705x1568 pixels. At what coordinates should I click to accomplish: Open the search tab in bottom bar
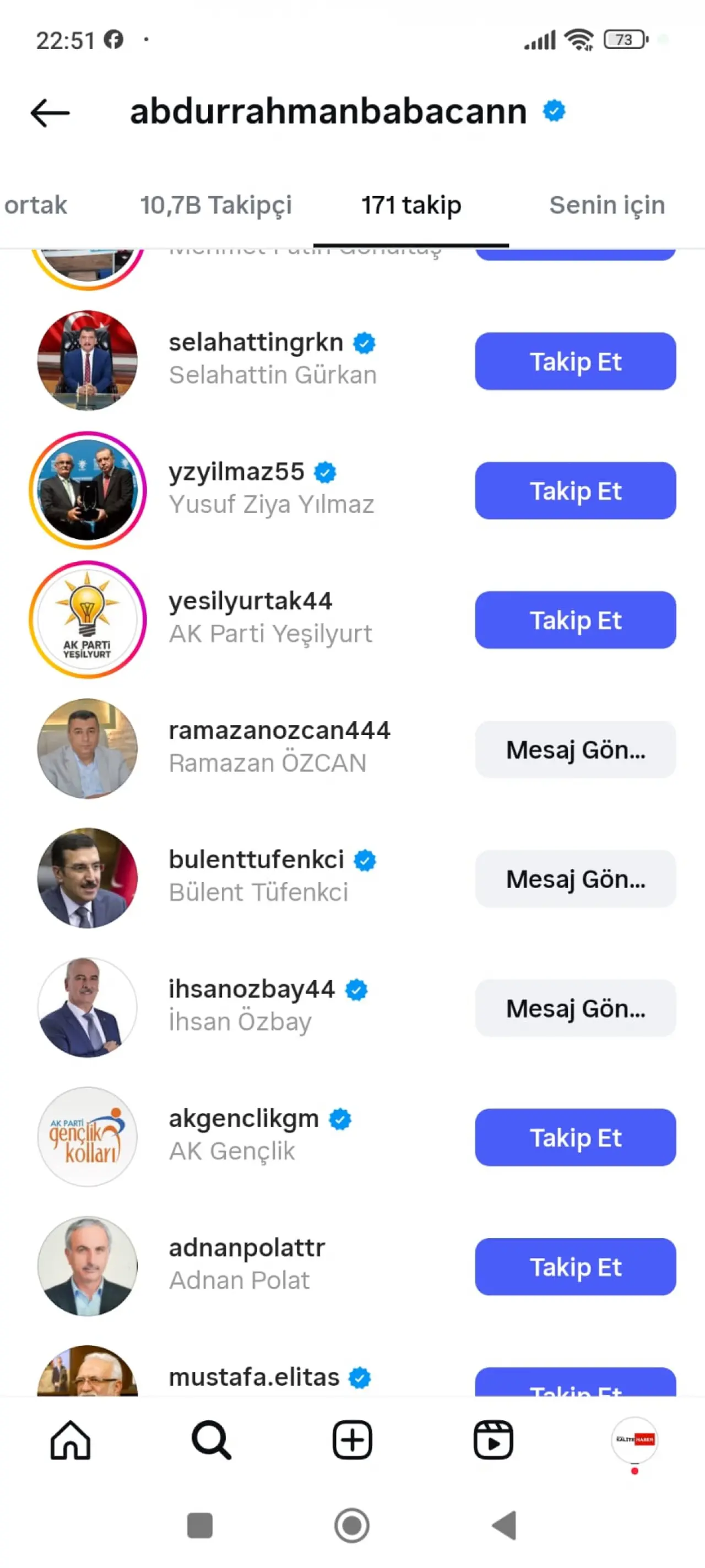click(211, 1440)
